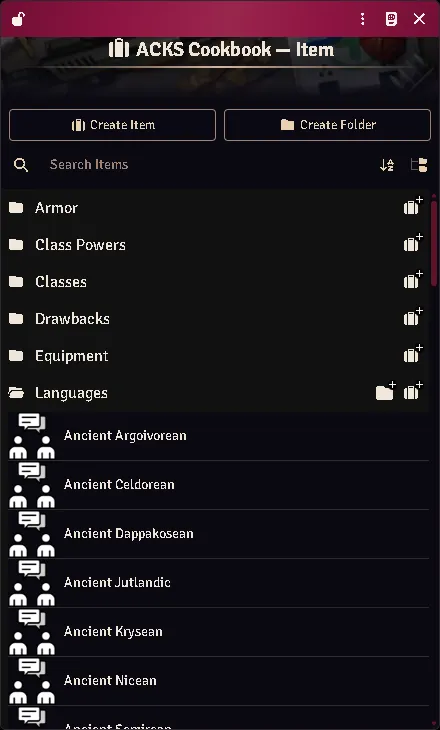This screenshot has width=440, height=730.
Task: Open the journal icon in the header
Action: point(391,19)
